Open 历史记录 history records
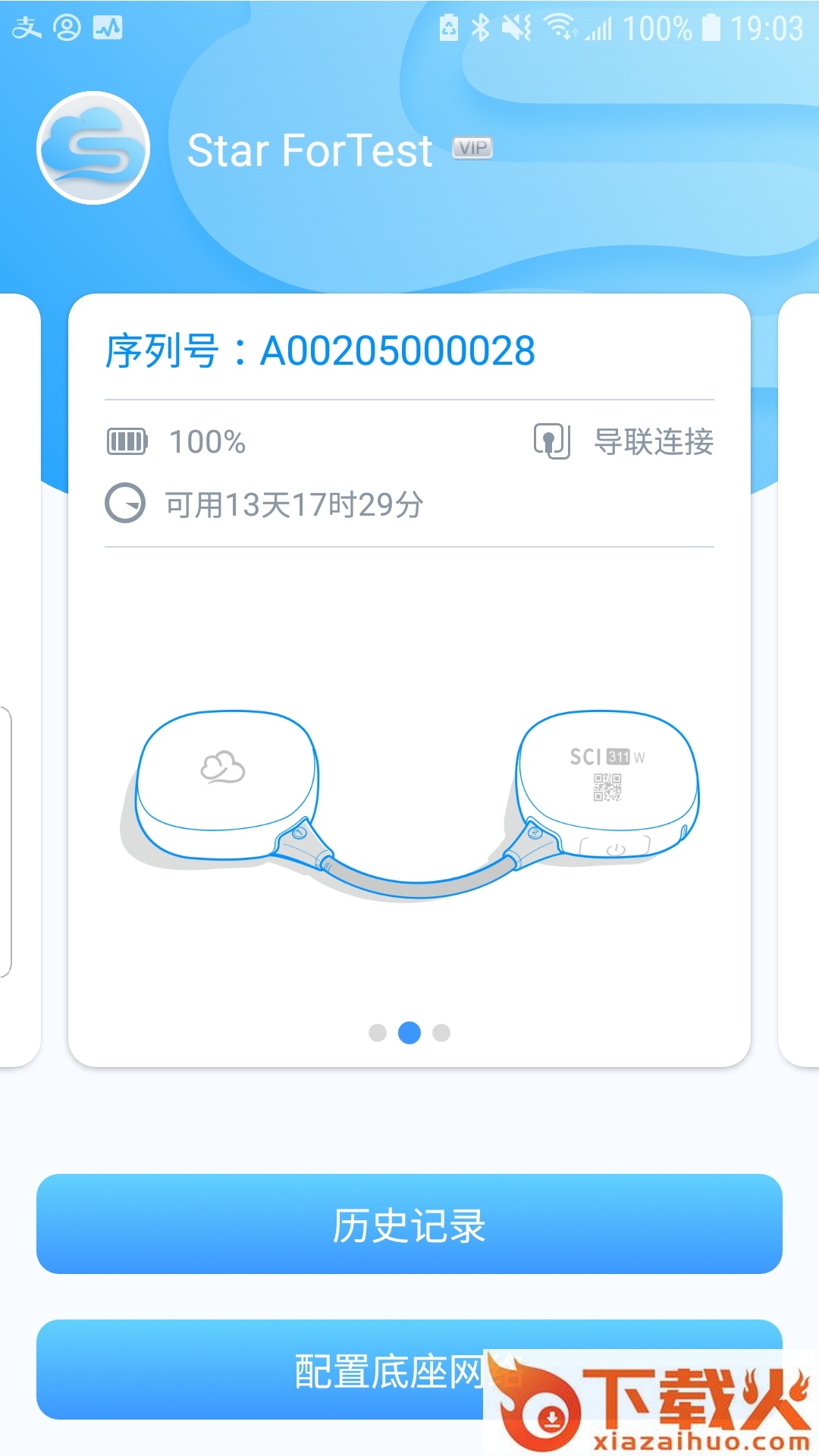Screen dimensions: 819x1456 [409, 1227]
